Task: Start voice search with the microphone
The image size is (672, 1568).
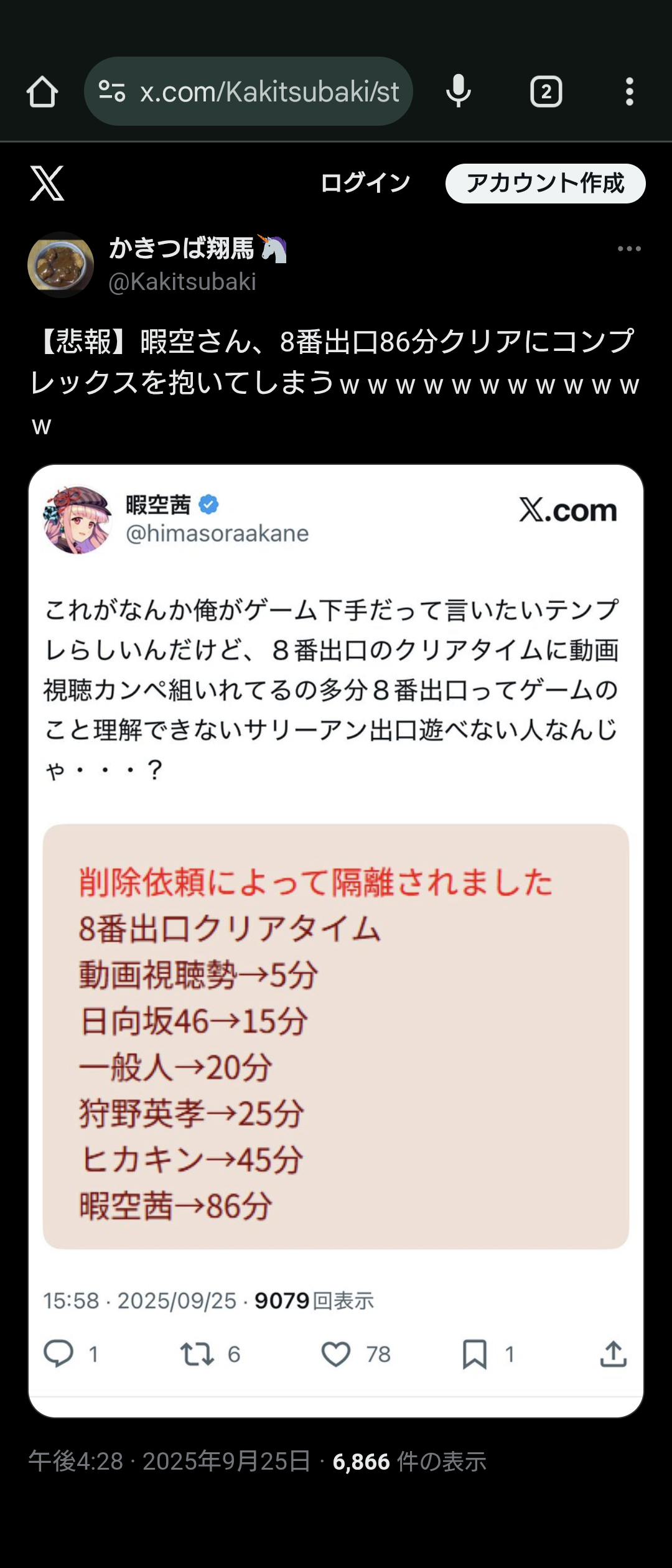Action: coord(459,92)
